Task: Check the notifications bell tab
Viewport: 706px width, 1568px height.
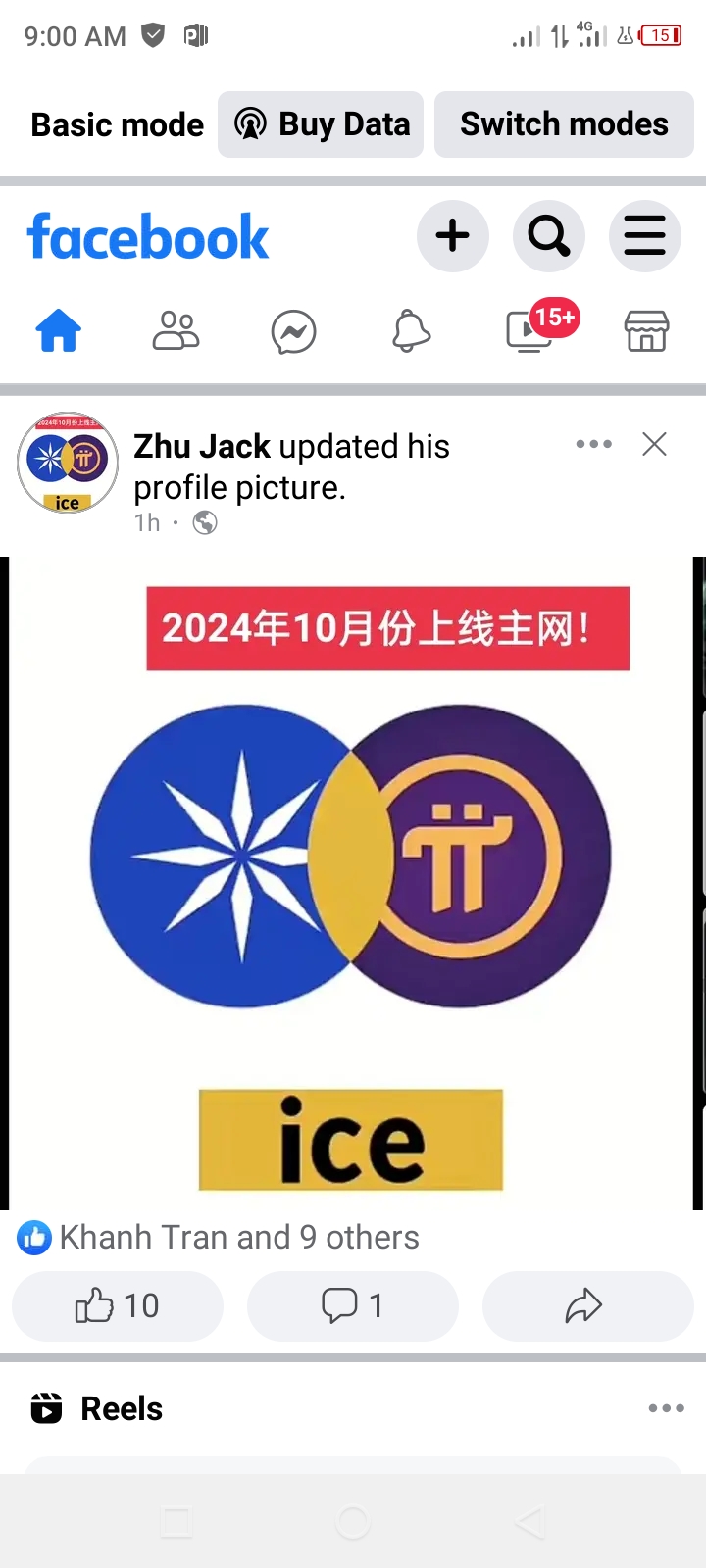Action: pyautogui.click(x=411, y=331)
